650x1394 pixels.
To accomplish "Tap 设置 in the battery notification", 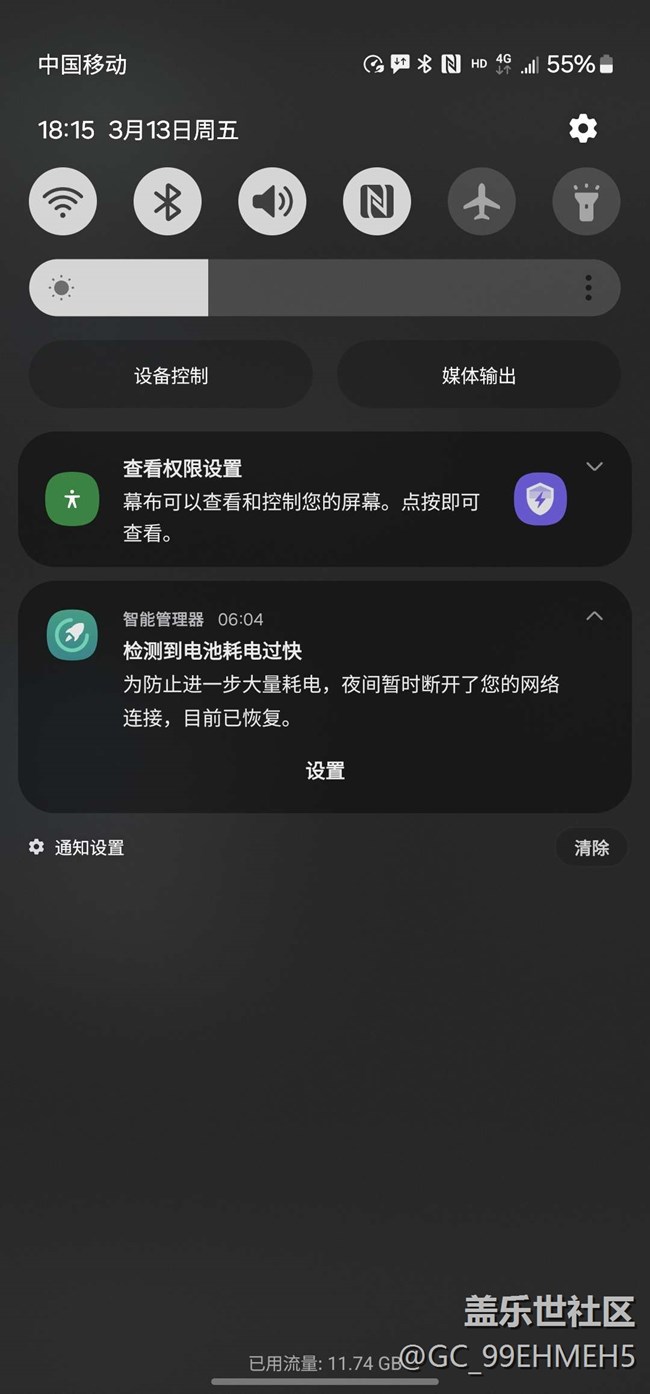I will click(325, 771).
